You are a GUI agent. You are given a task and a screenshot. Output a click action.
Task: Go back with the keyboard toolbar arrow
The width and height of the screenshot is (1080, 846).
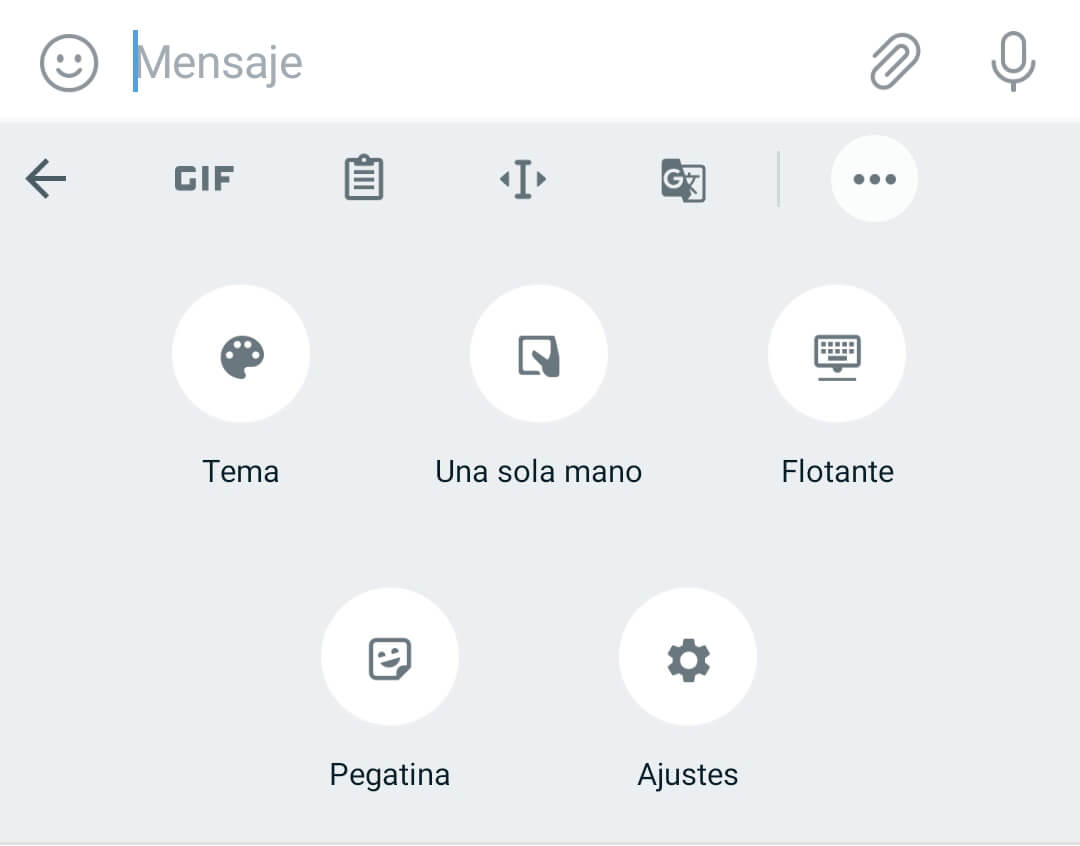point(46,180)
